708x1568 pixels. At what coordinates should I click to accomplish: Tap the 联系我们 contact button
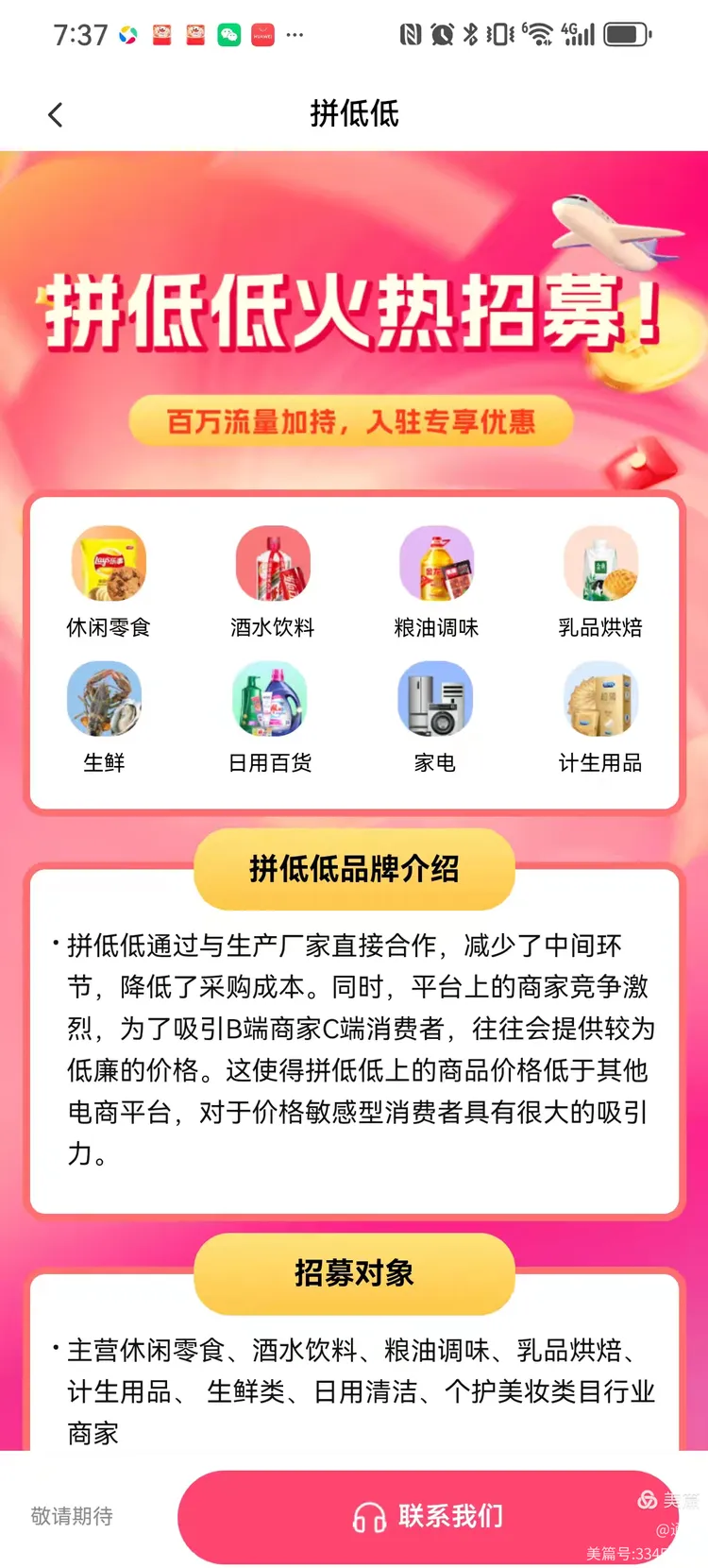(x=428, y=1516)
